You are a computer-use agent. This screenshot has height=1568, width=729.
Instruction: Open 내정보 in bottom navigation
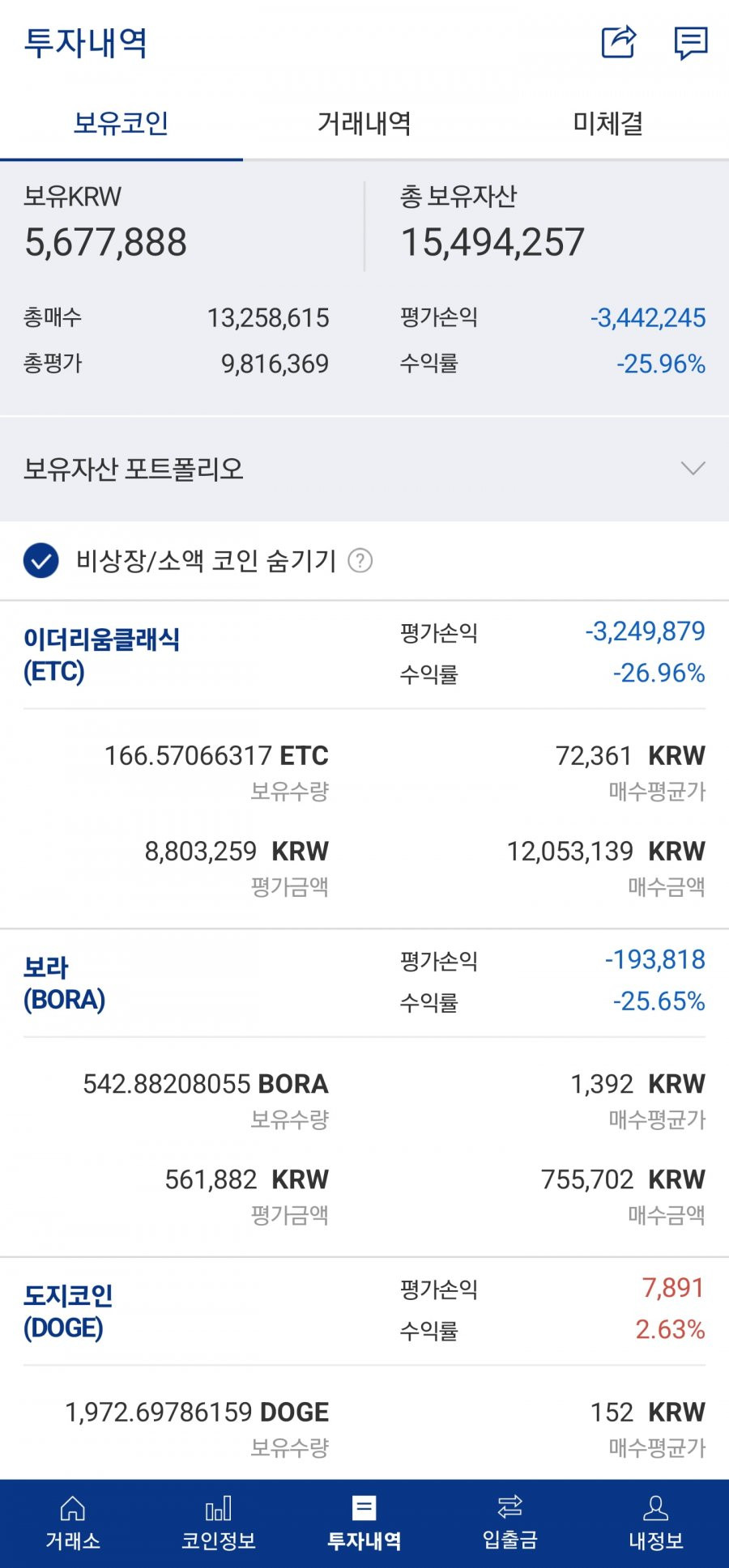coord(656,1523)
